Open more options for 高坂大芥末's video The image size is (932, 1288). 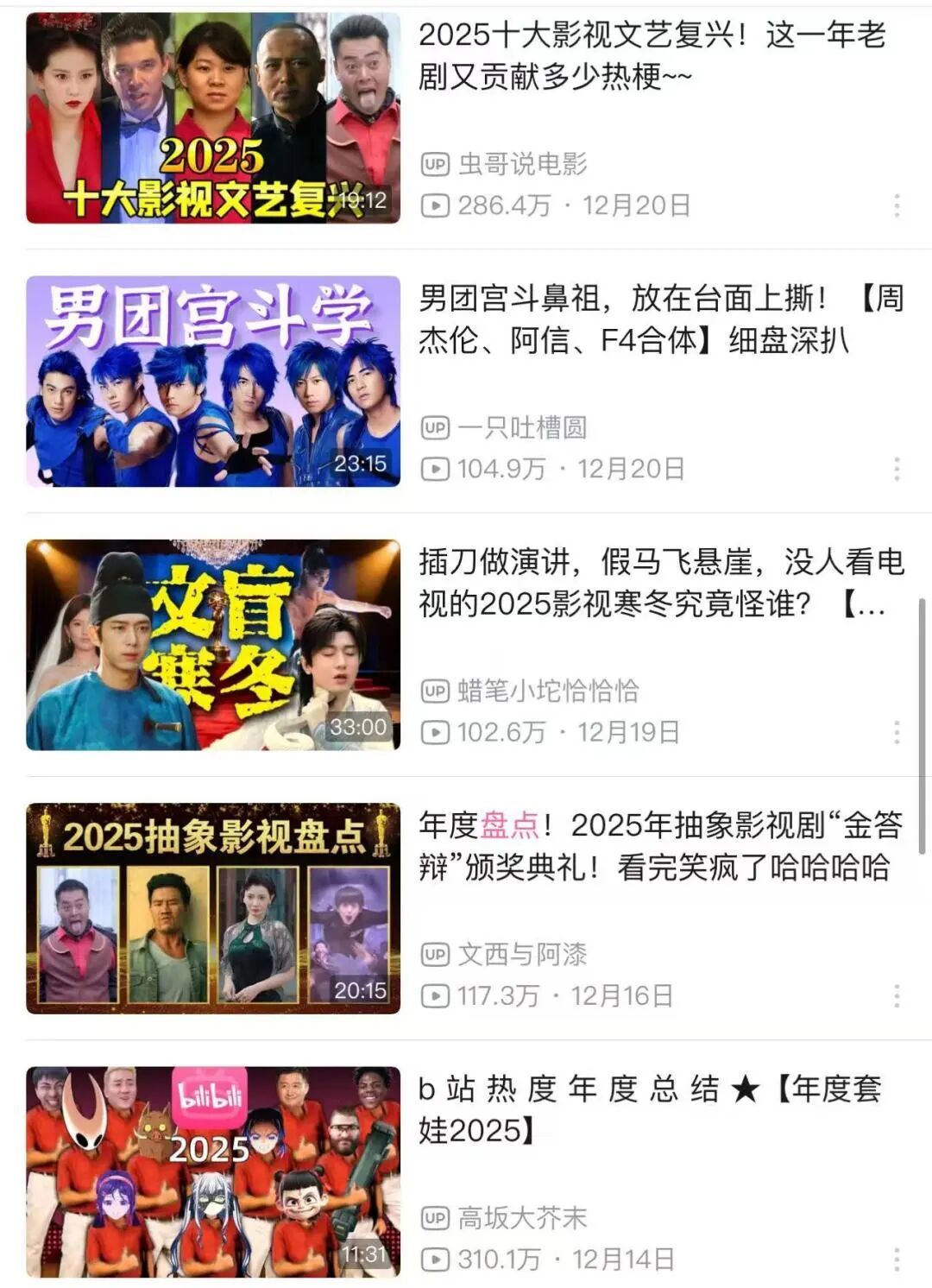897,1259
